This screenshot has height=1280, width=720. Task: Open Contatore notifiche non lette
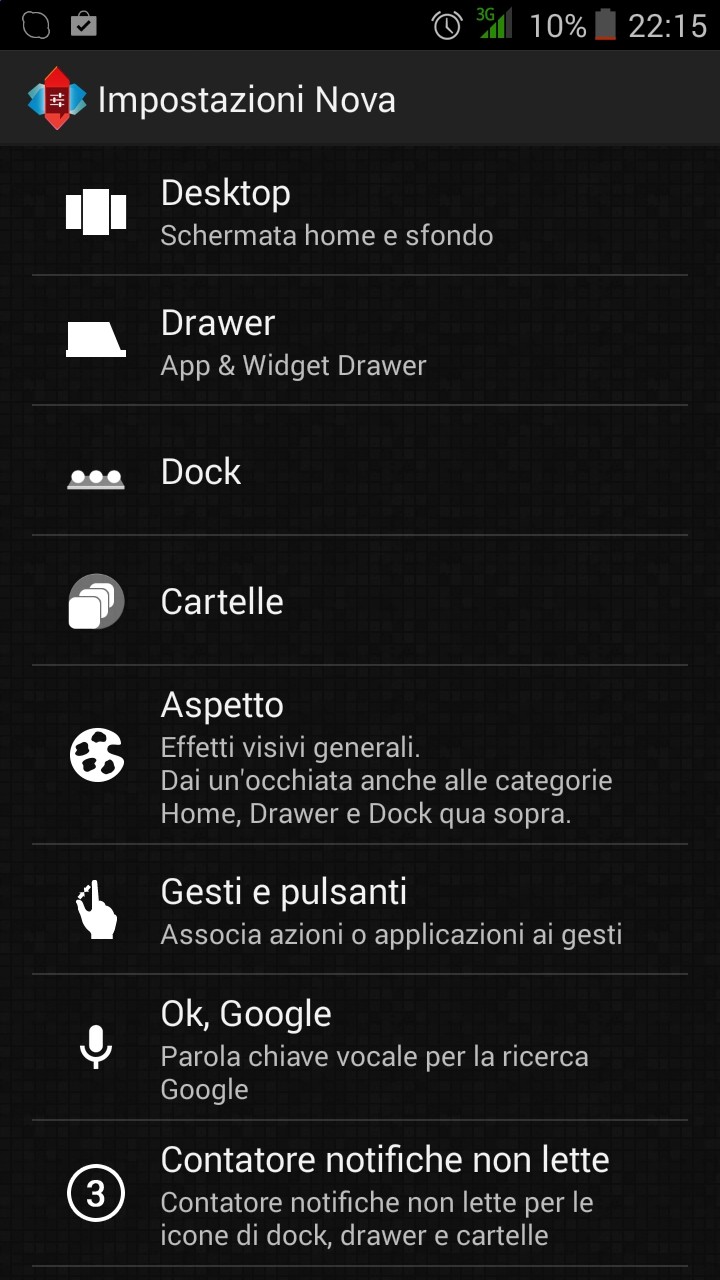click(x=360, y=1194)
